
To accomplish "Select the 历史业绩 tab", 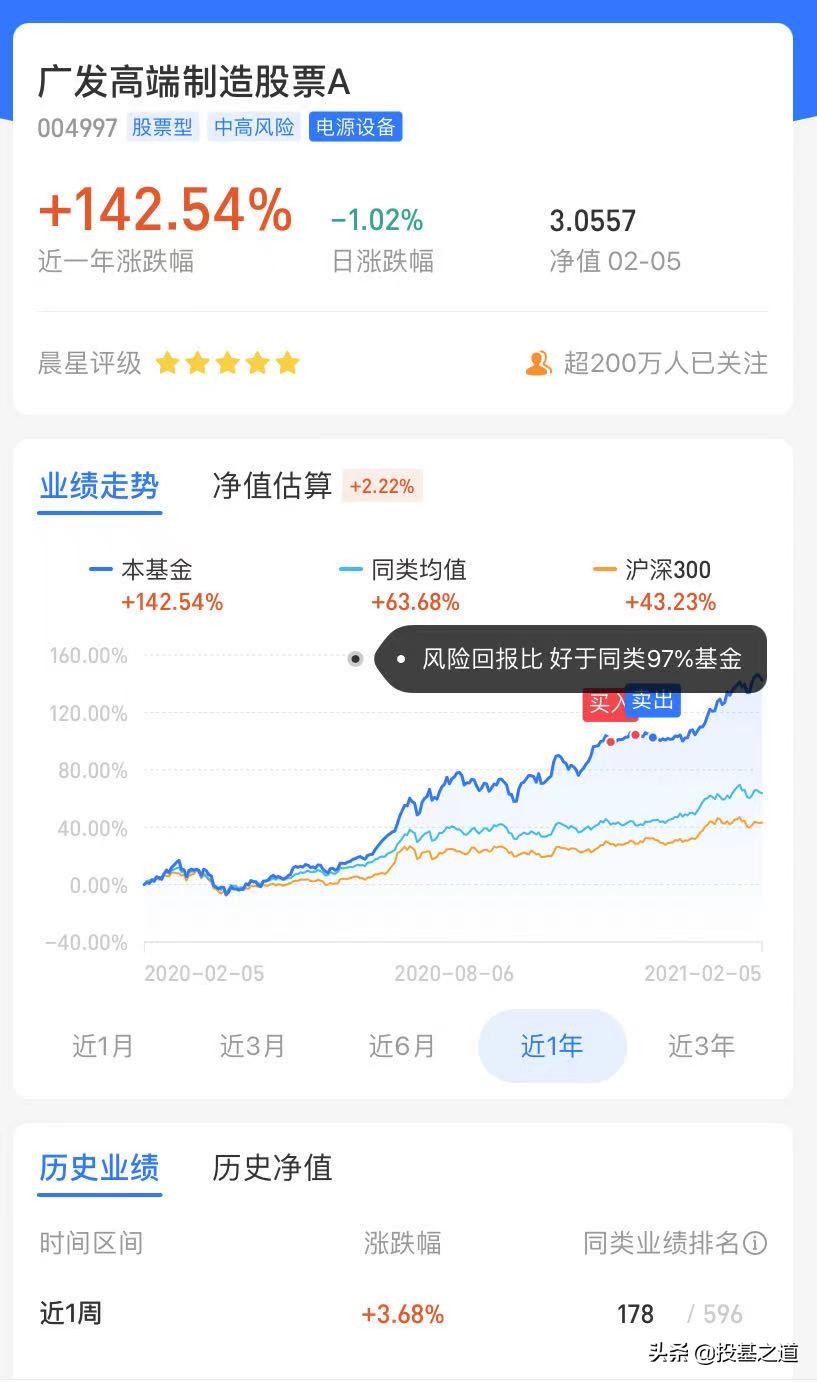I will click(99, 1167).
